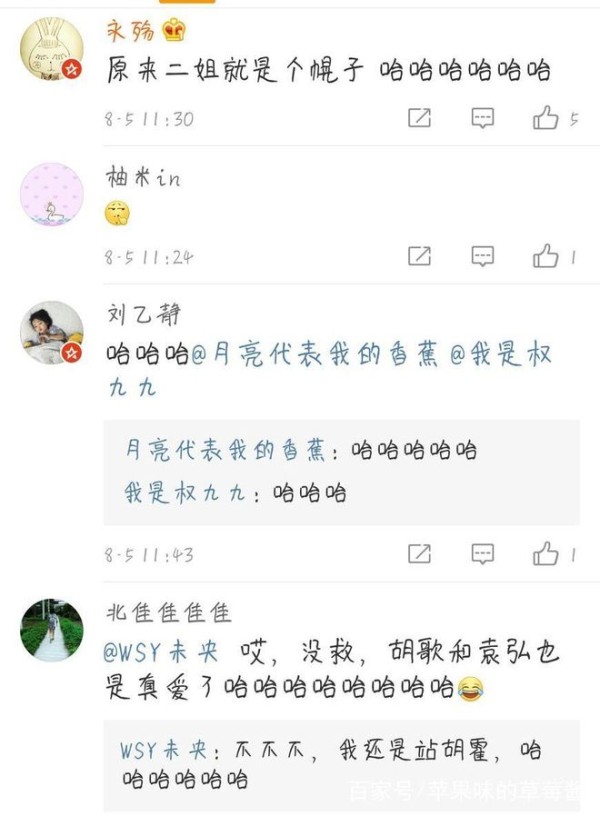
Task: Open username 柚米in
Action: tap(143, 178)
